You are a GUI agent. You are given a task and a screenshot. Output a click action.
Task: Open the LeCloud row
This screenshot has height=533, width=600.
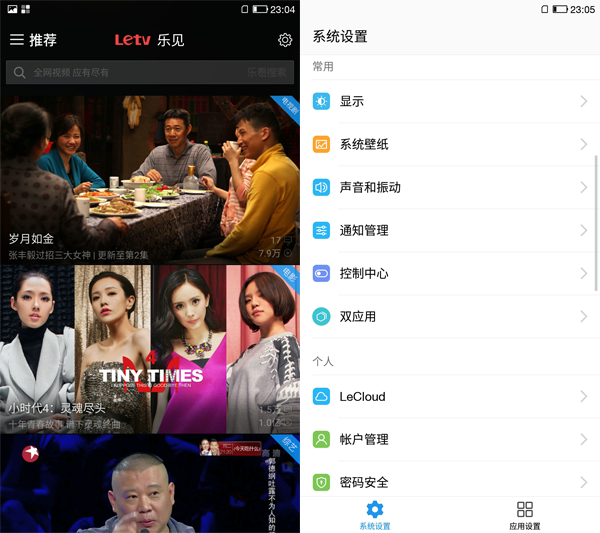click(x=450, y=396)
